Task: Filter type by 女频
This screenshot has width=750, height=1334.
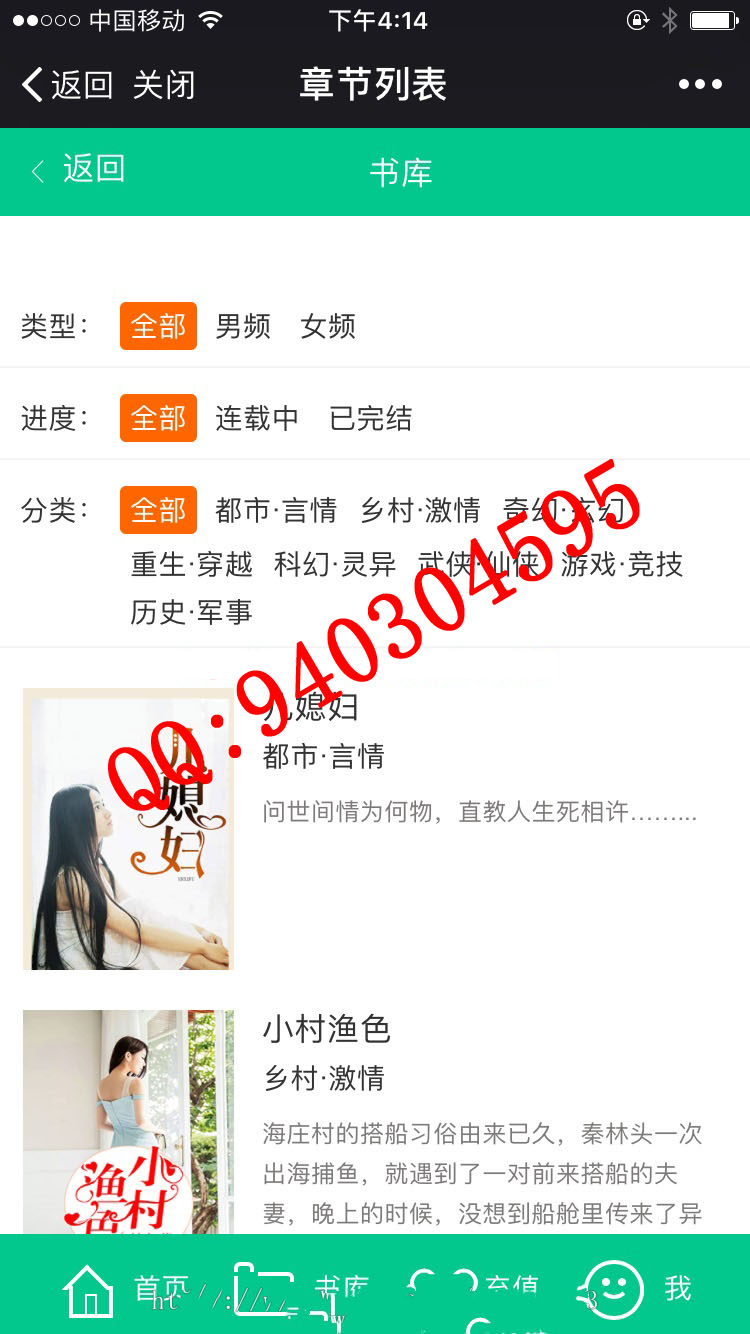Action: (x=328, y=326)
